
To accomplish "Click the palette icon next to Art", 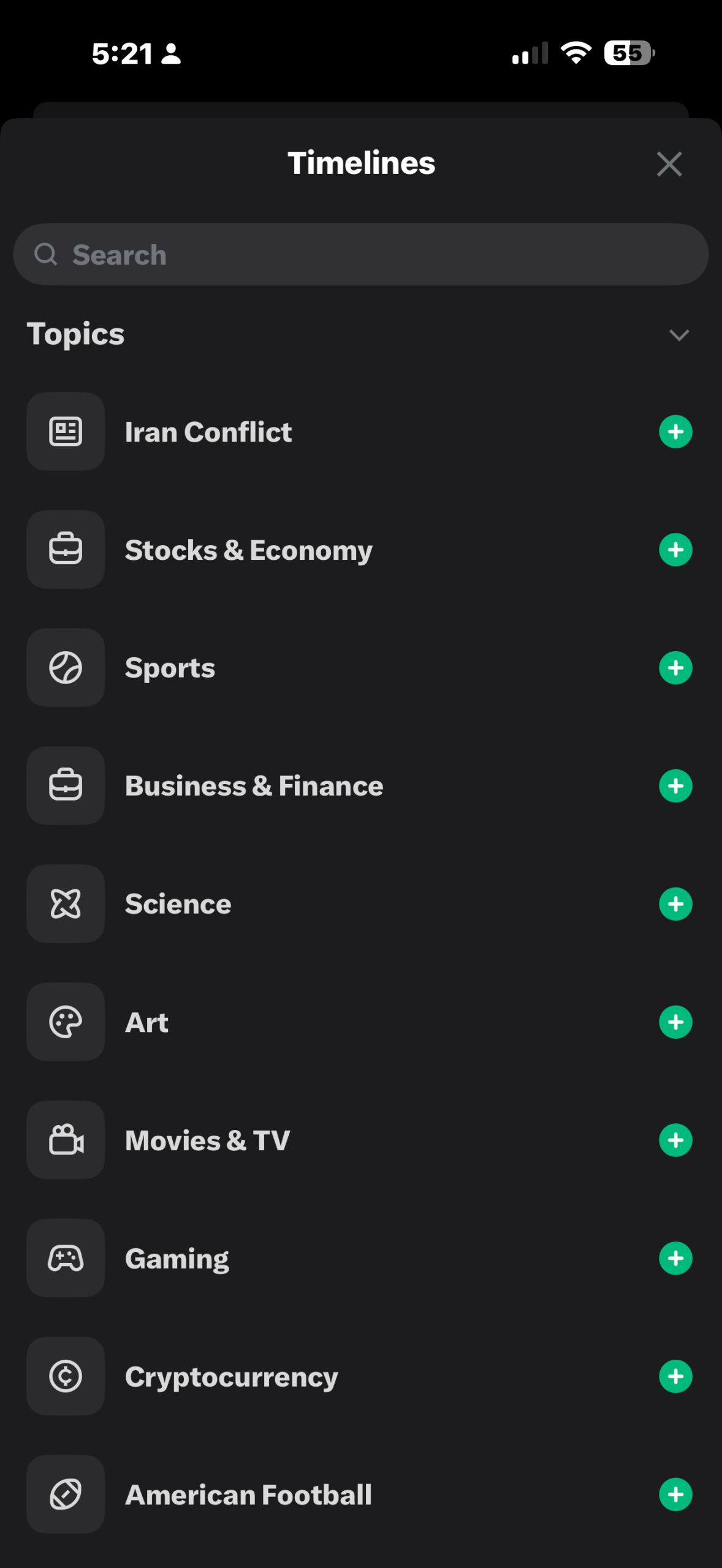I will [x=65, y=1021].
